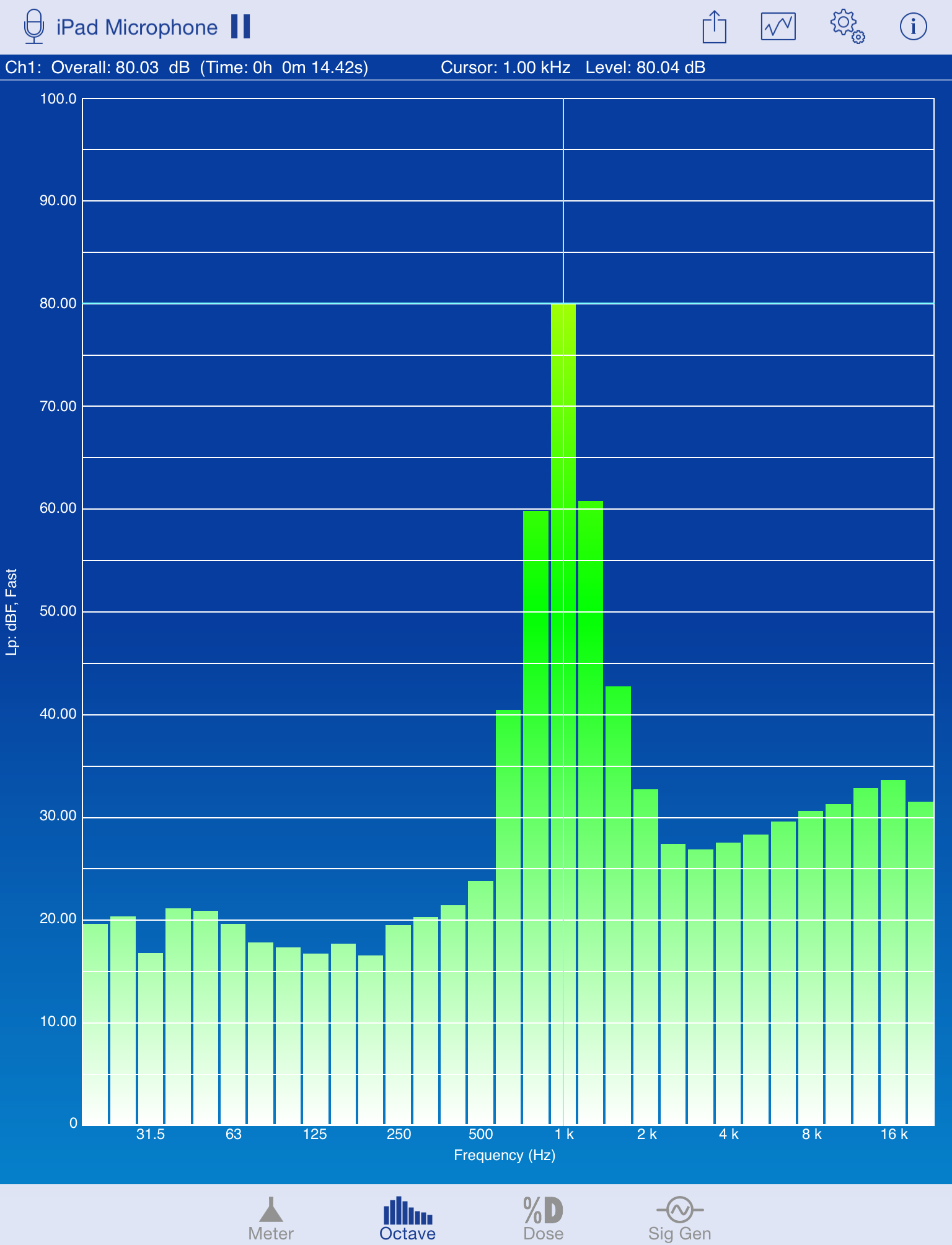This screenshot has width=952, height=1245.
Task: Share the measurement data
Action: click(x=714, y=27)
